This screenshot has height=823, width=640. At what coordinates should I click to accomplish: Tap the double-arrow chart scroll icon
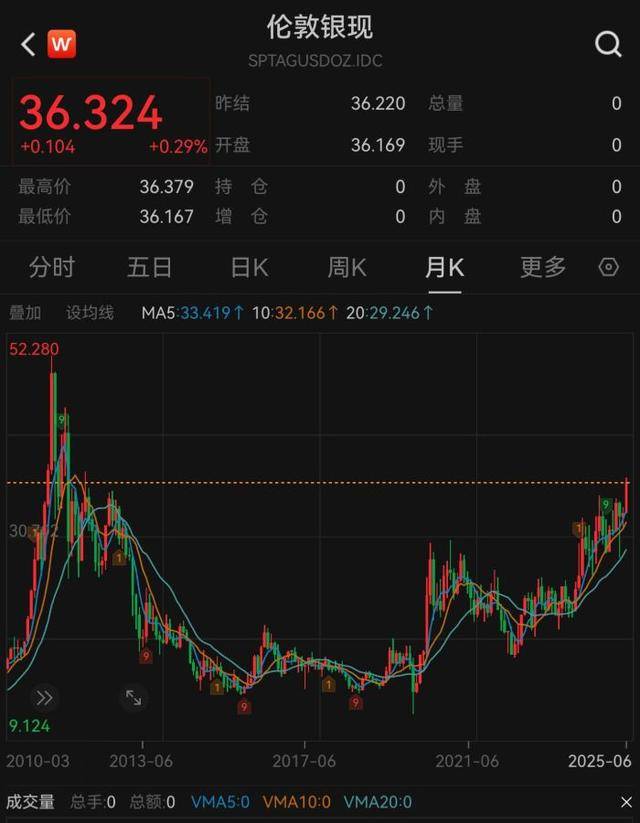coord(44,697)
